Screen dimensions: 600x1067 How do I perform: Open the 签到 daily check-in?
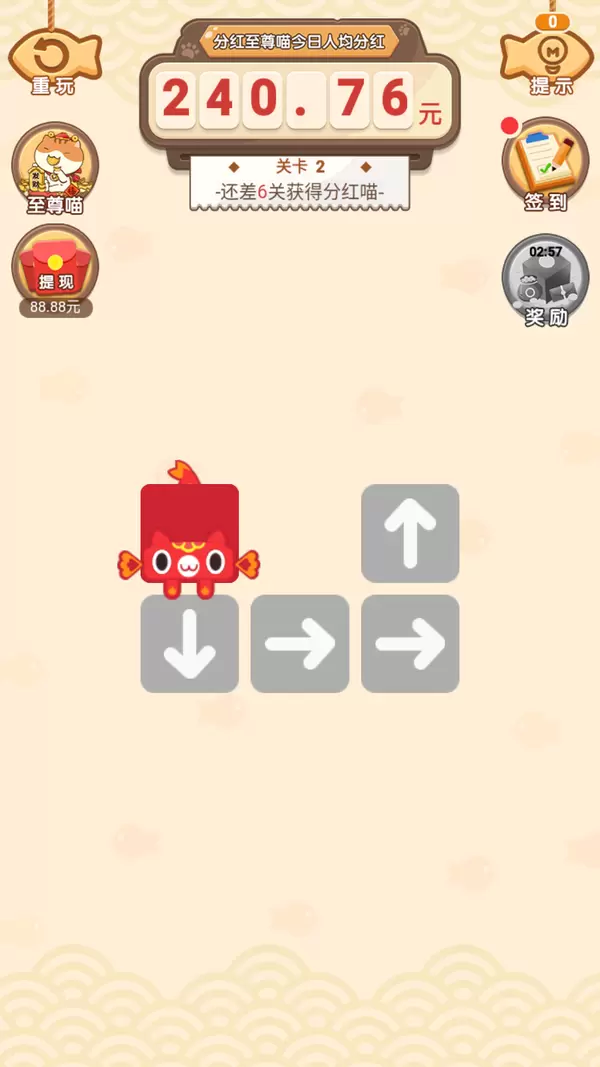tap(545, 164)
